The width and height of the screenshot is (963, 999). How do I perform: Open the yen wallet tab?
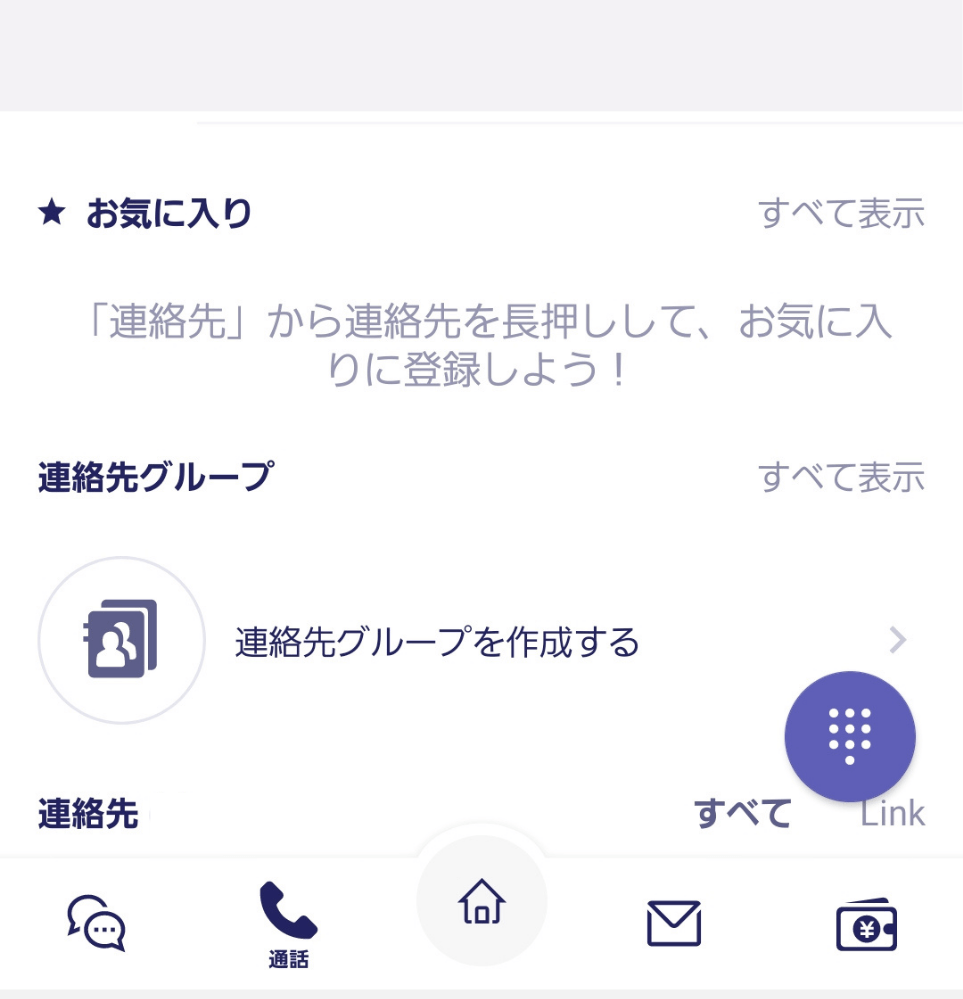866,924
